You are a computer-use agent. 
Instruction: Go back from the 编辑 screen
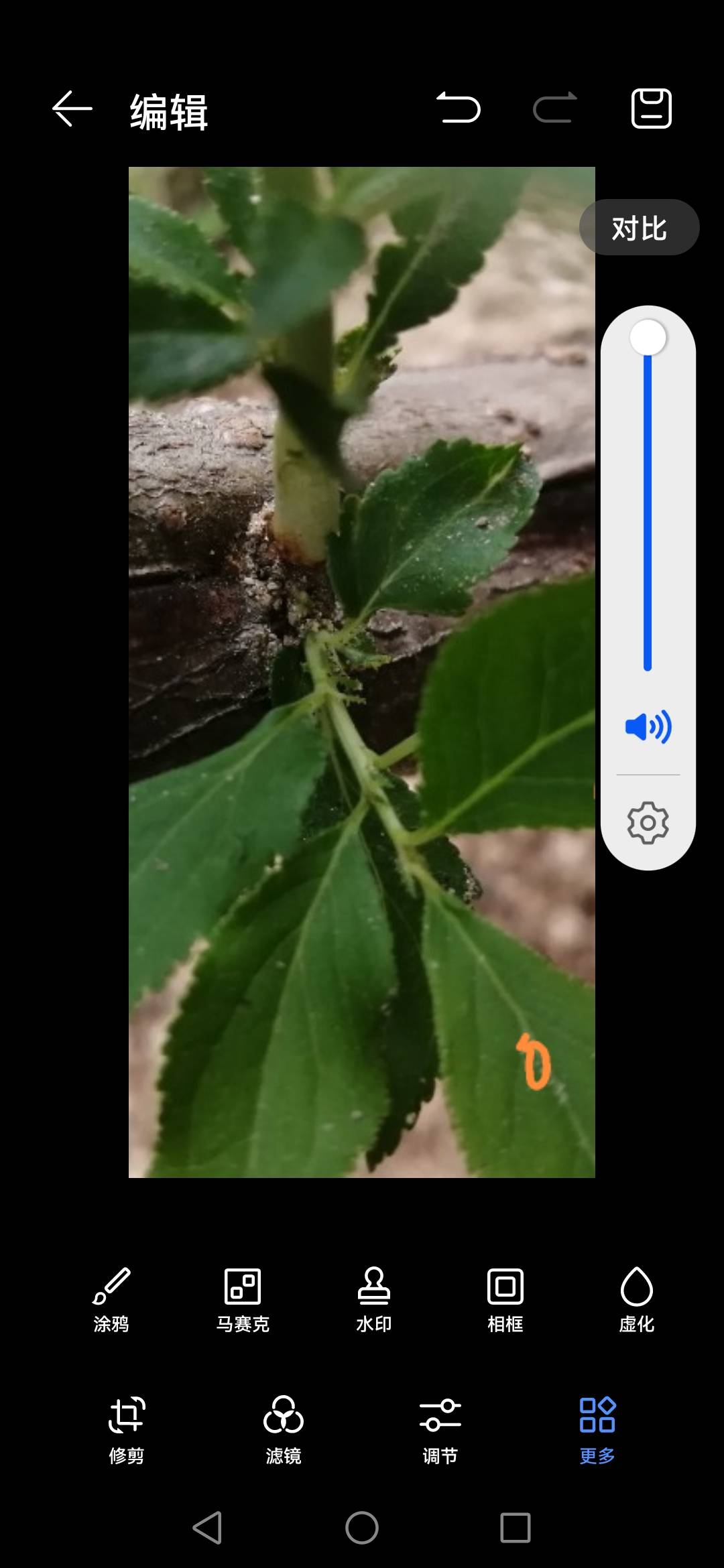click(x=72, y=109)
